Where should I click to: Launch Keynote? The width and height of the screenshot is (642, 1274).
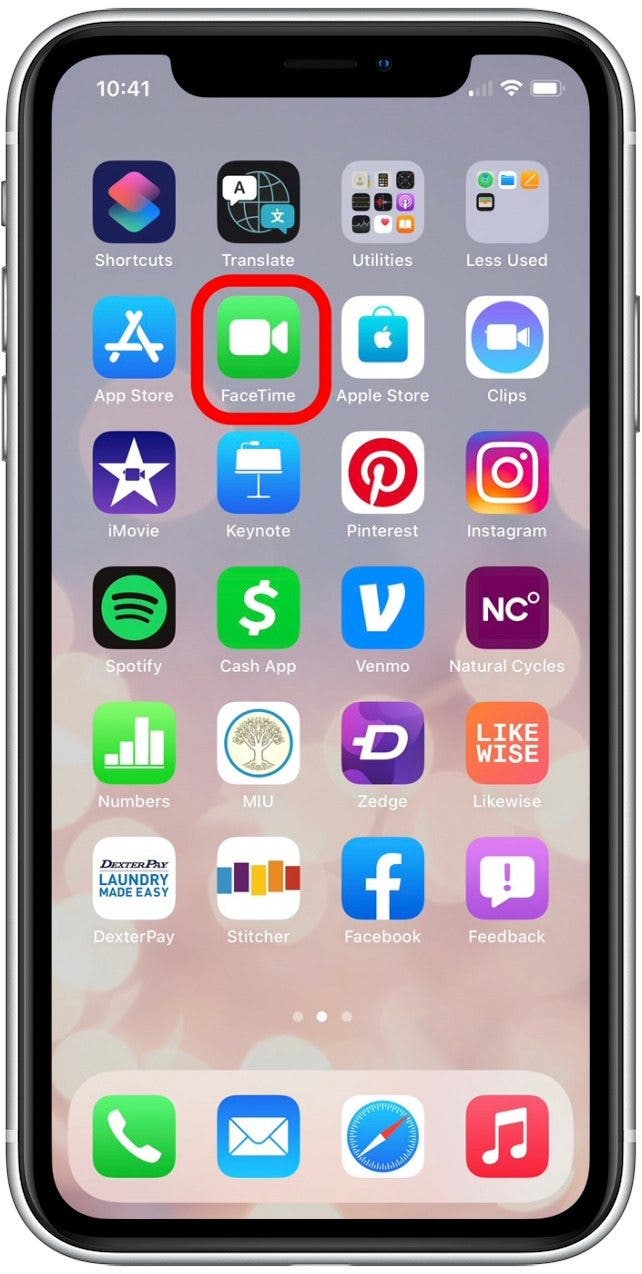[x=258, y=472]
